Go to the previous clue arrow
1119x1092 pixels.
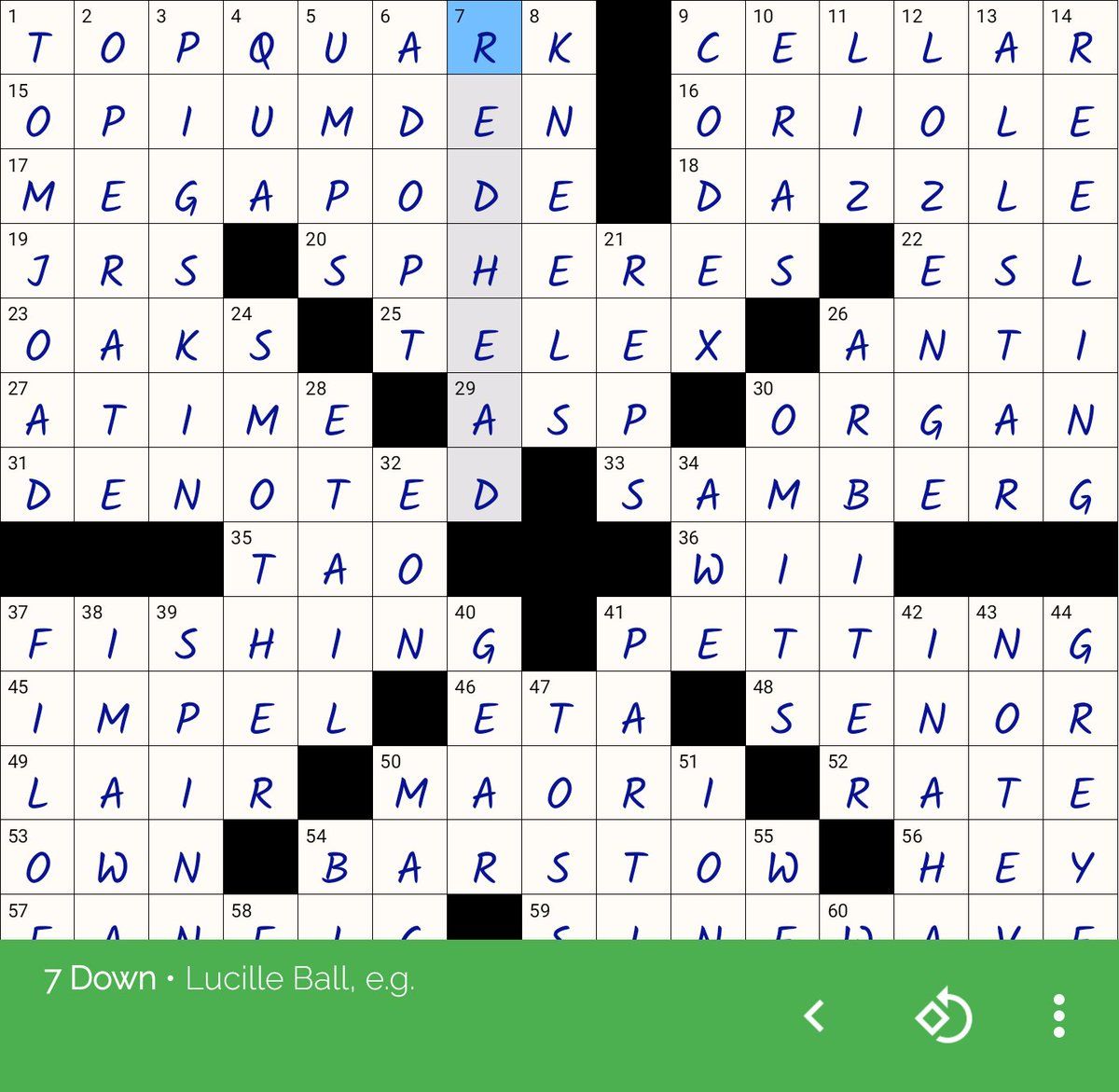[x=815, y=1016]
